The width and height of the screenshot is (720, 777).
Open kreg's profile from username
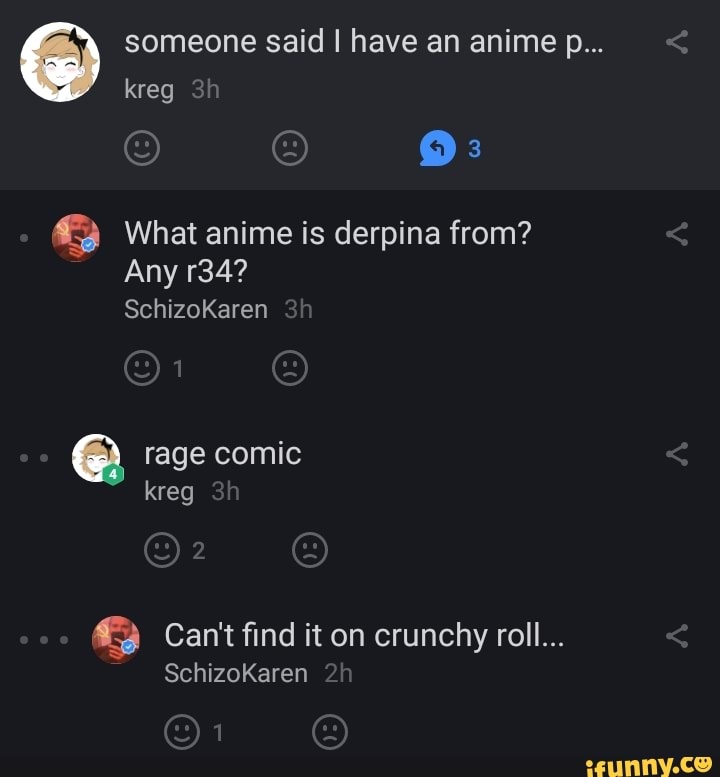[x=148, y=89]
